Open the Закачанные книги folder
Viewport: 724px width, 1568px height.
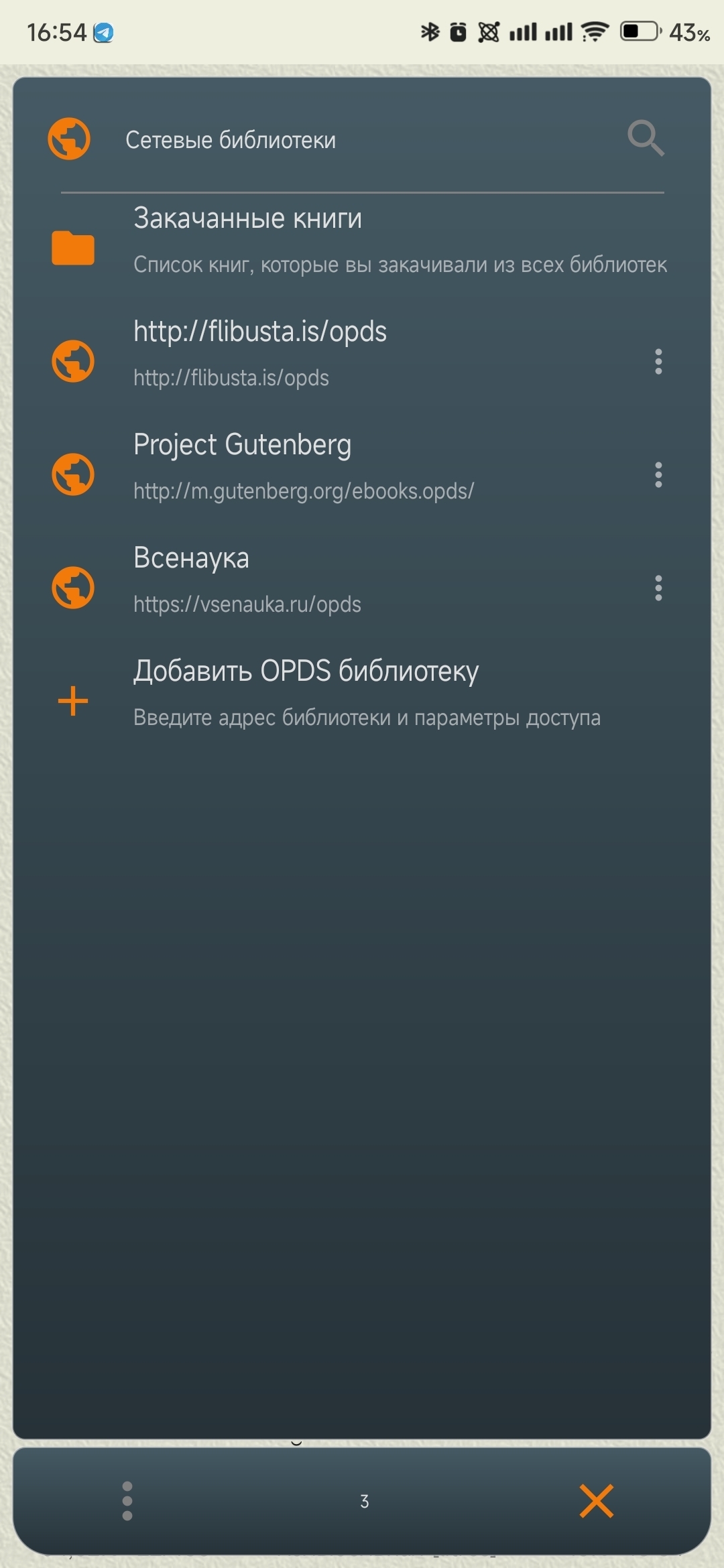[x=362, y=241]
